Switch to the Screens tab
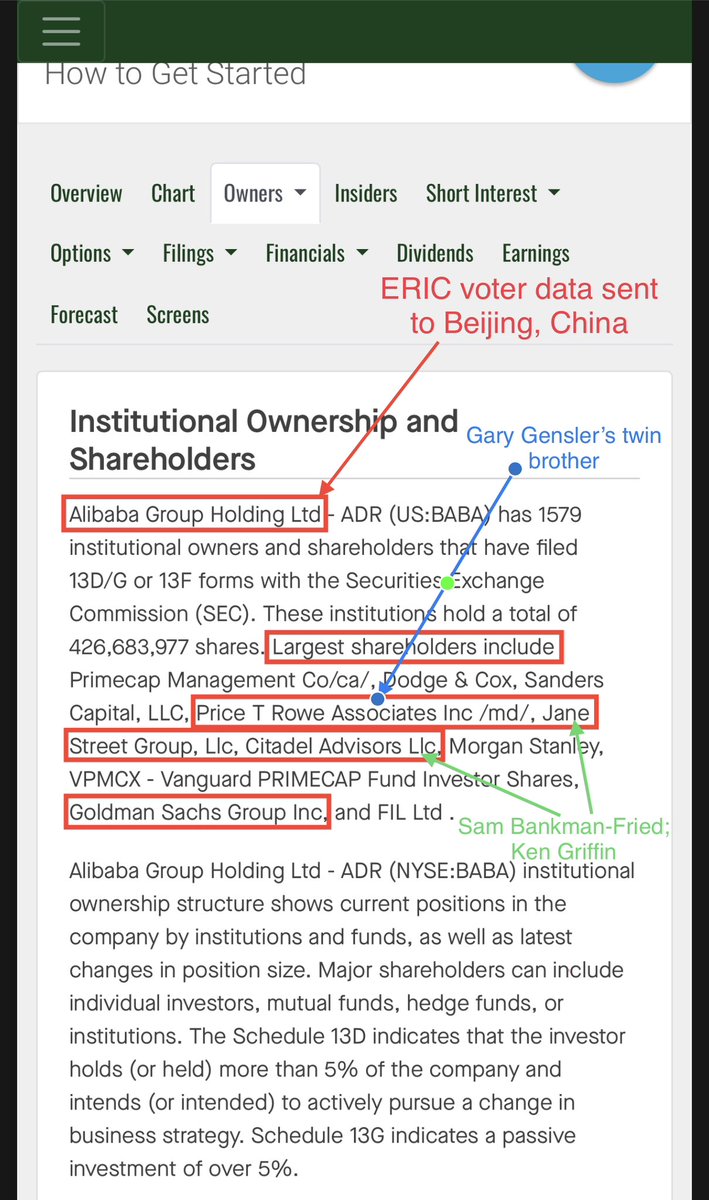Image resolution: width=709 pixels, height=1200 pixels. point(177,315)
